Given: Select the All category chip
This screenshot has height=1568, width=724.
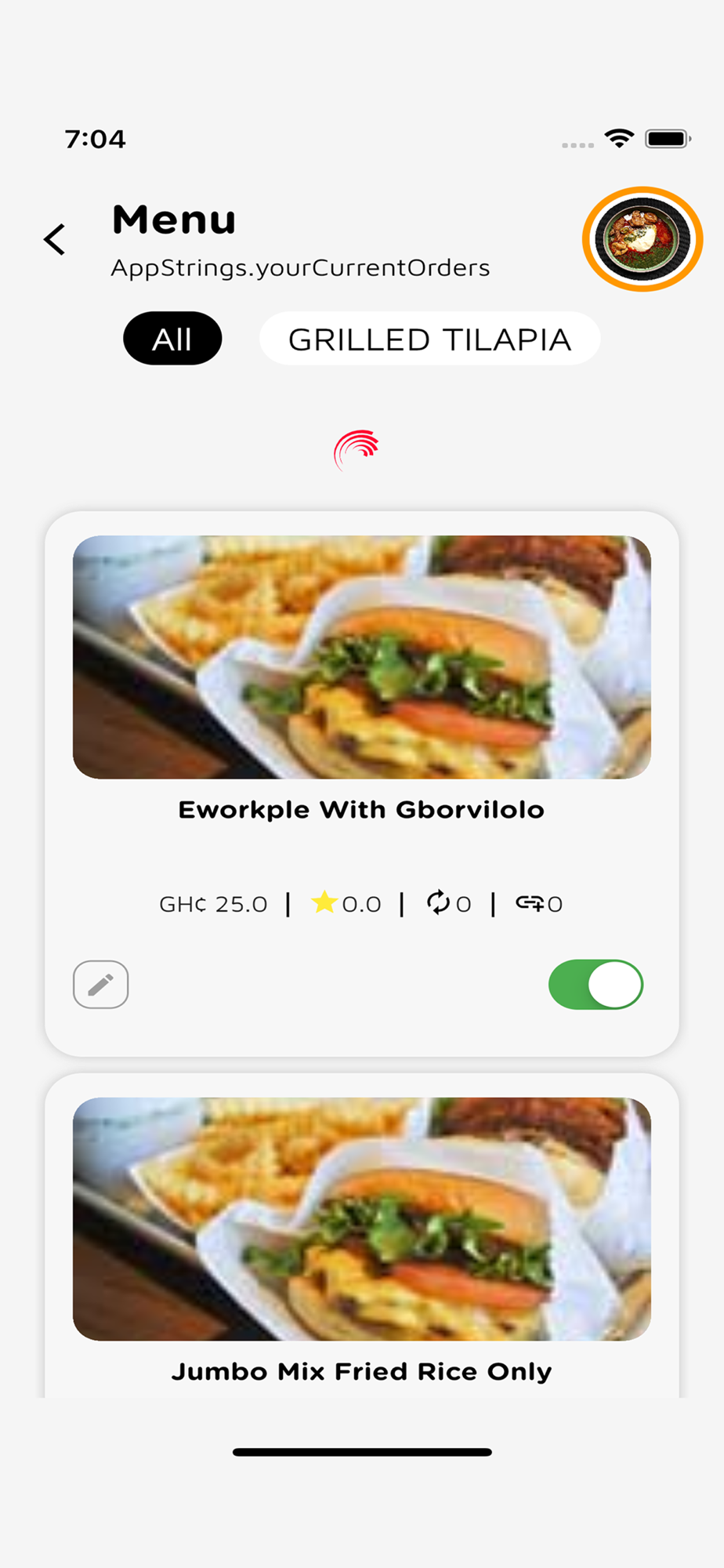Looking at the screenshot, I should click(x=172, y=339).
